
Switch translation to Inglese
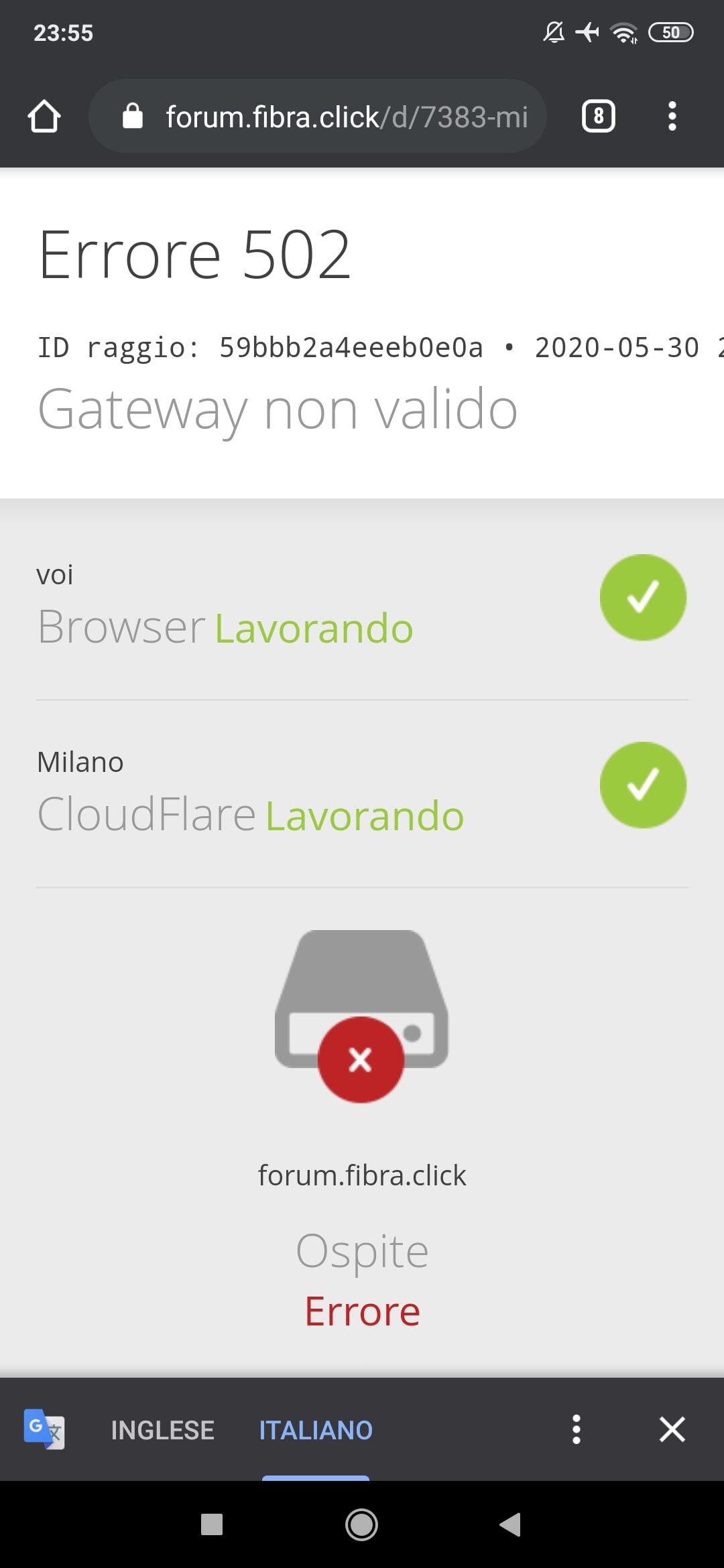point(162,1430)
